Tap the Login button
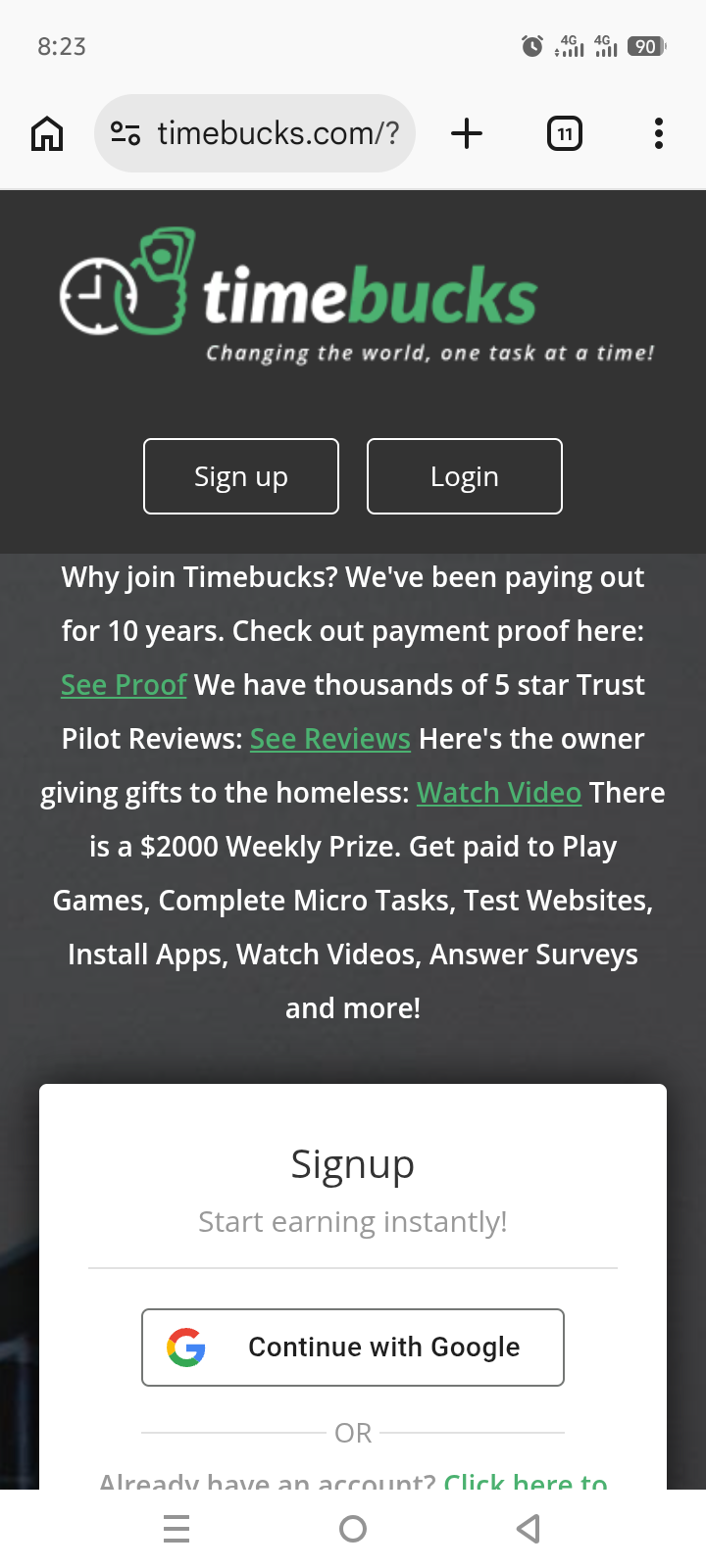Image resolution: width=706 pixels, height=1568 pixels. coord(465,476)
